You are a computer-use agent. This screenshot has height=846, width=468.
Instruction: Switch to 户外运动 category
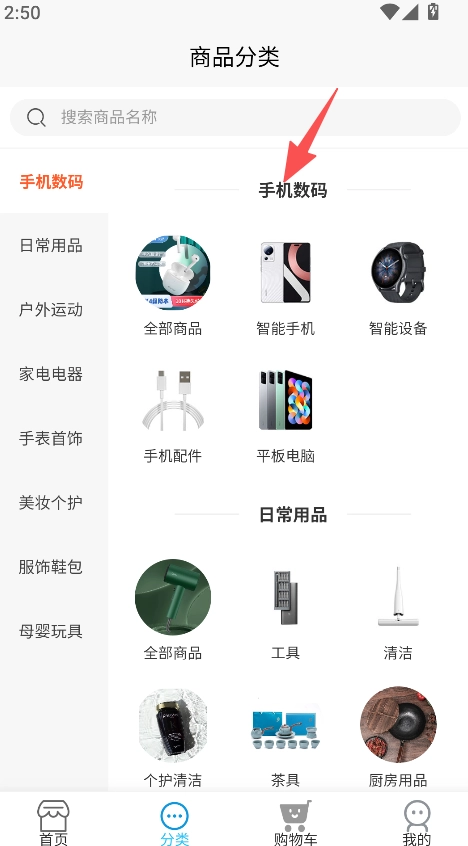coord(51,310)
